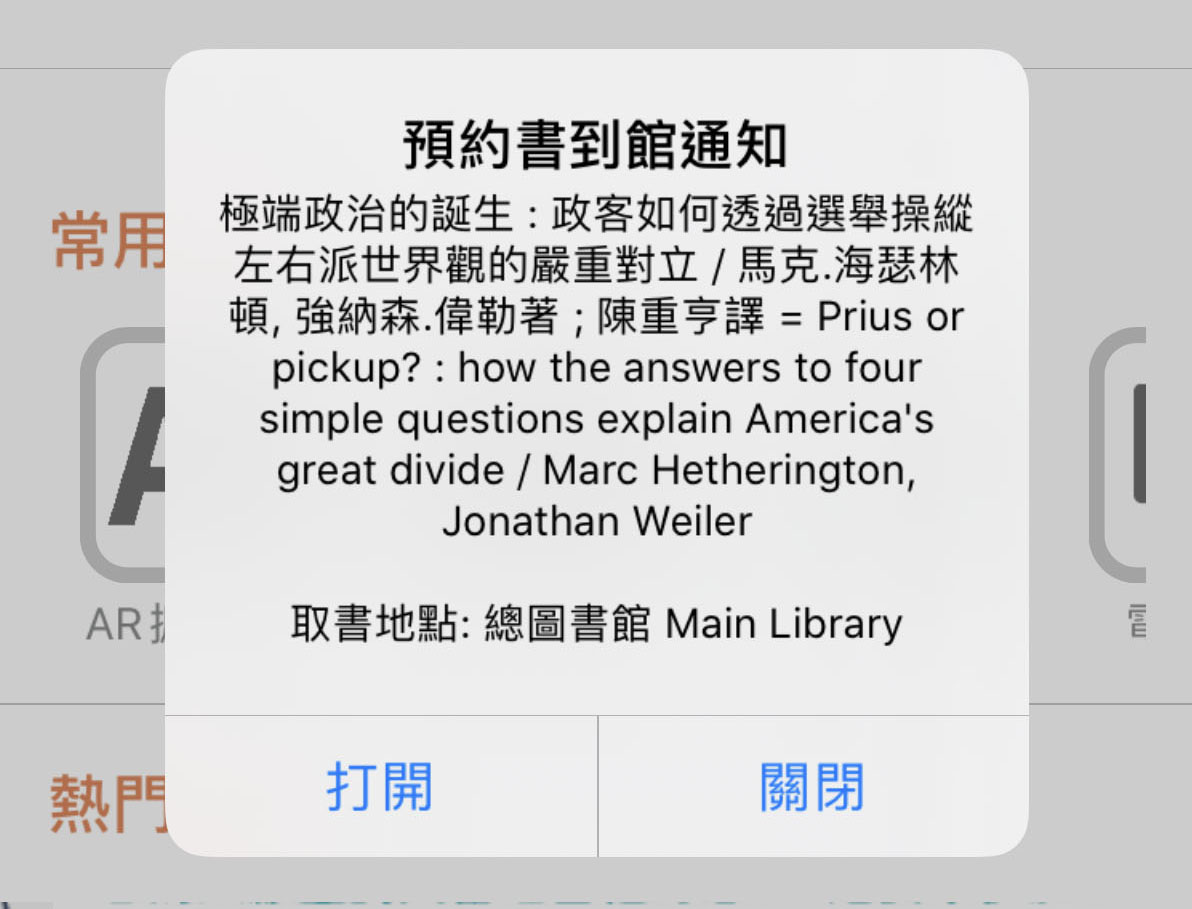Tap 打開 to open the reservation notice
Image resolution: width=1192 pixels, height=909 pixels.
point(380,787)
